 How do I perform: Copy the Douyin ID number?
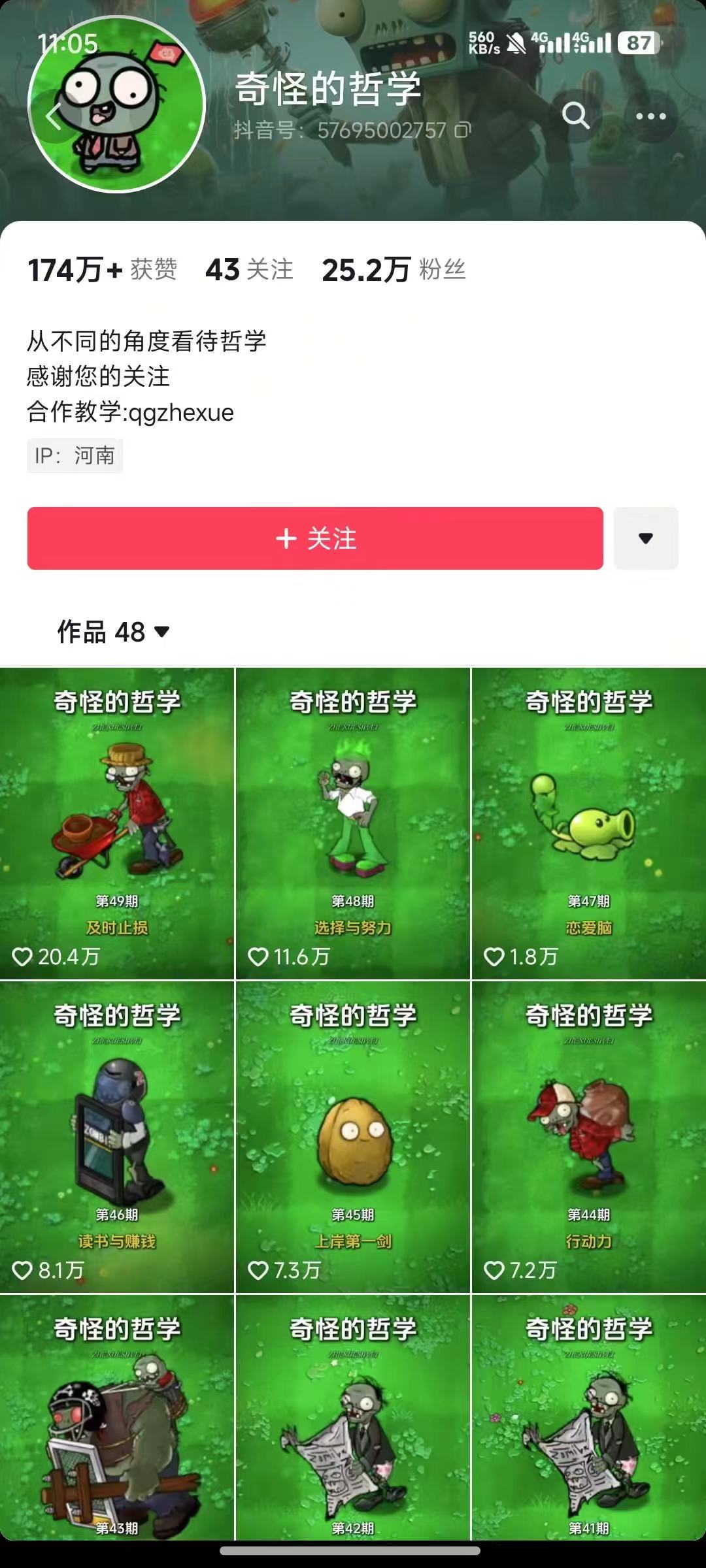[x=462, y=131]
